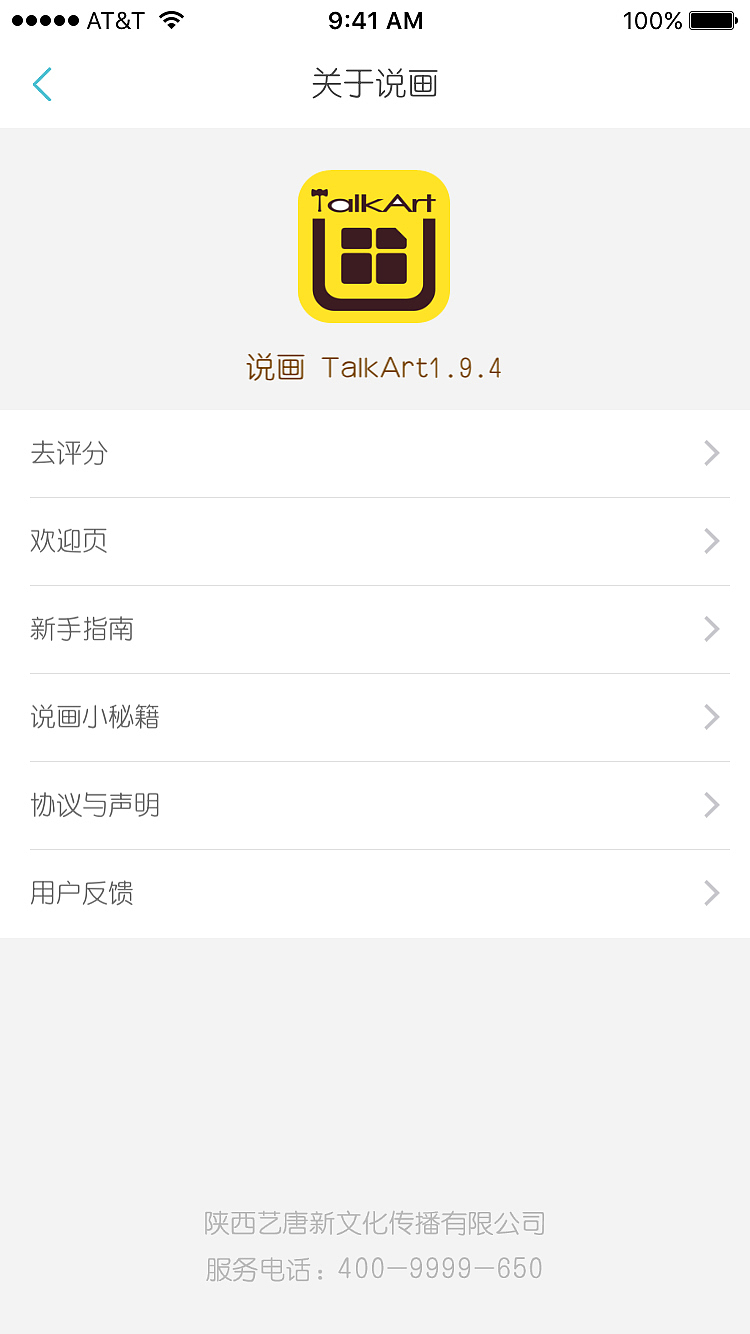The width and height of the screenshot is (750, 1334).
Task: Tap the AT&T carrier label
Action: click(x=113, y=18)
